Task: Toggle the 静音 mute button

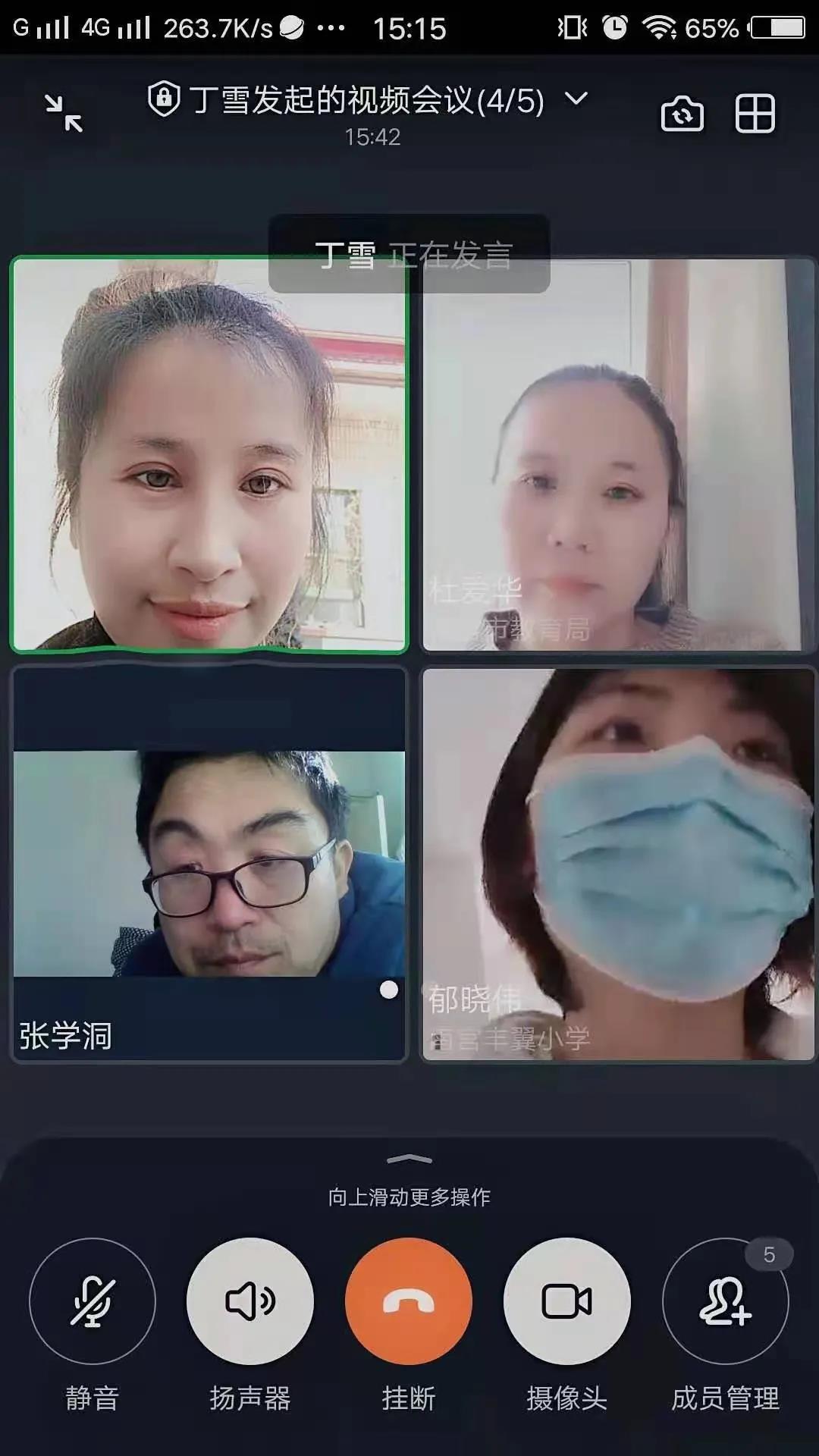Action: coord(93,1301)
